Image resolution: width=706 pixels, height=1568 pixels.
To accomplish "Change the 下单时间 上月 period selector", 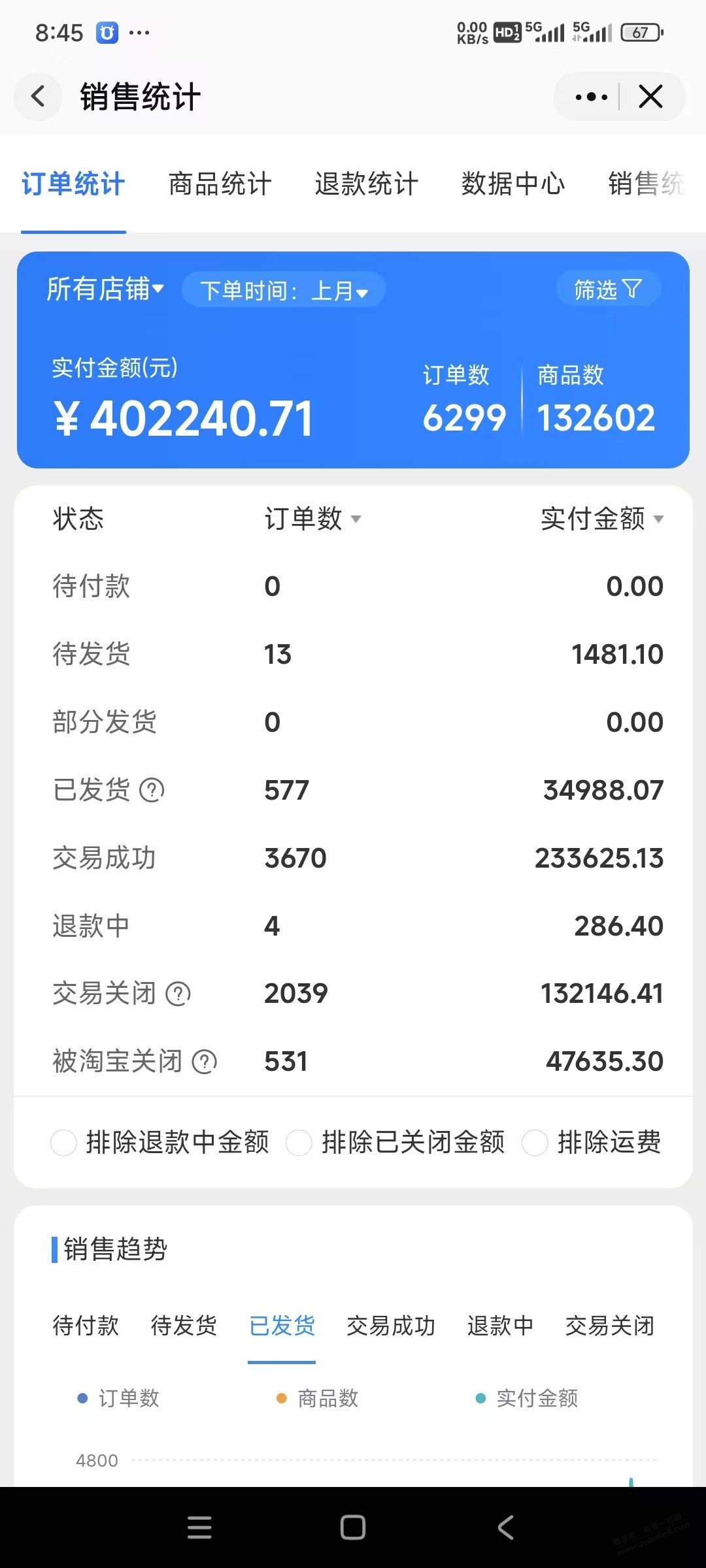I will click(284, 290).
